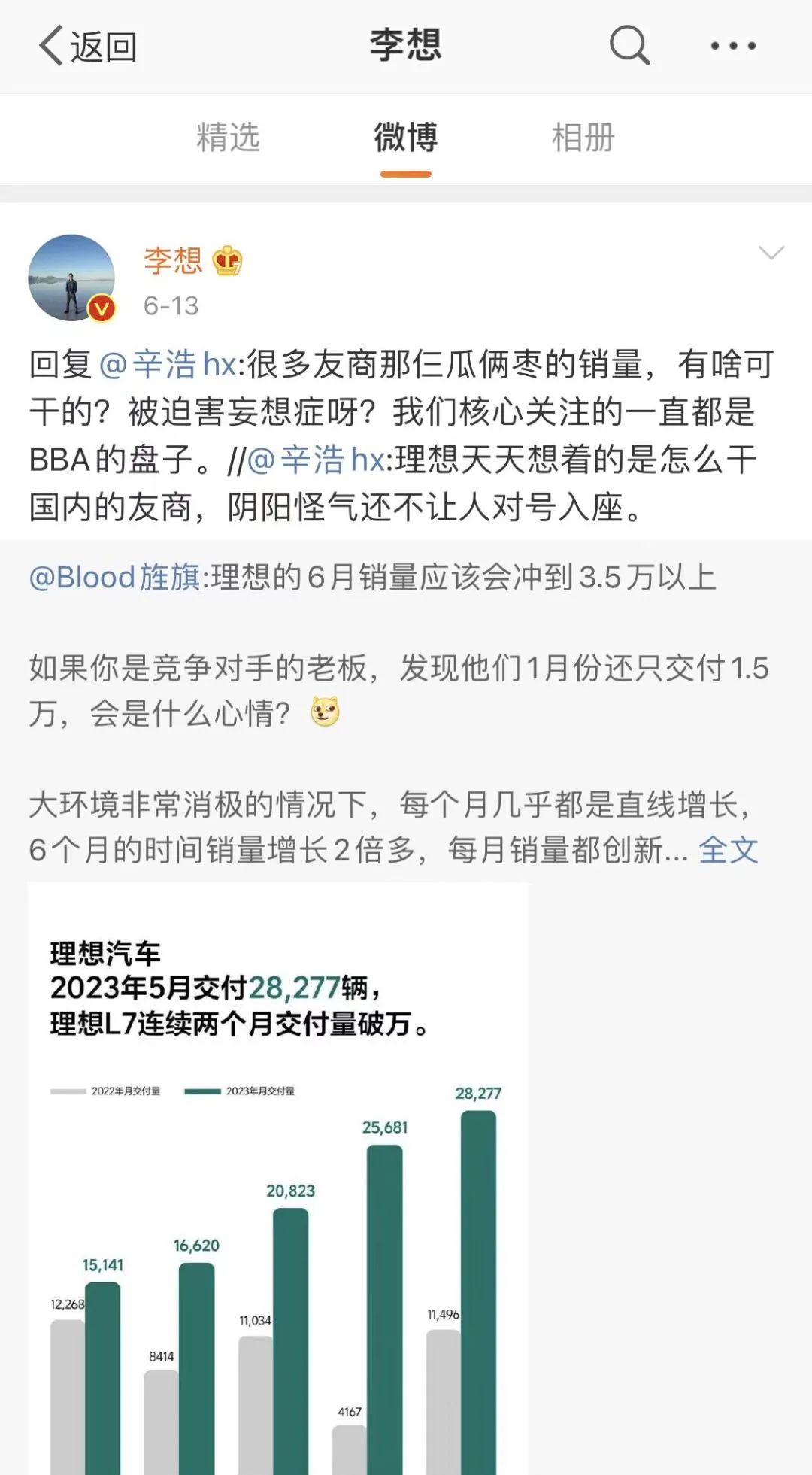Open 李想's profile avatar
The image size is (812, 1475).
click(72, 278)
